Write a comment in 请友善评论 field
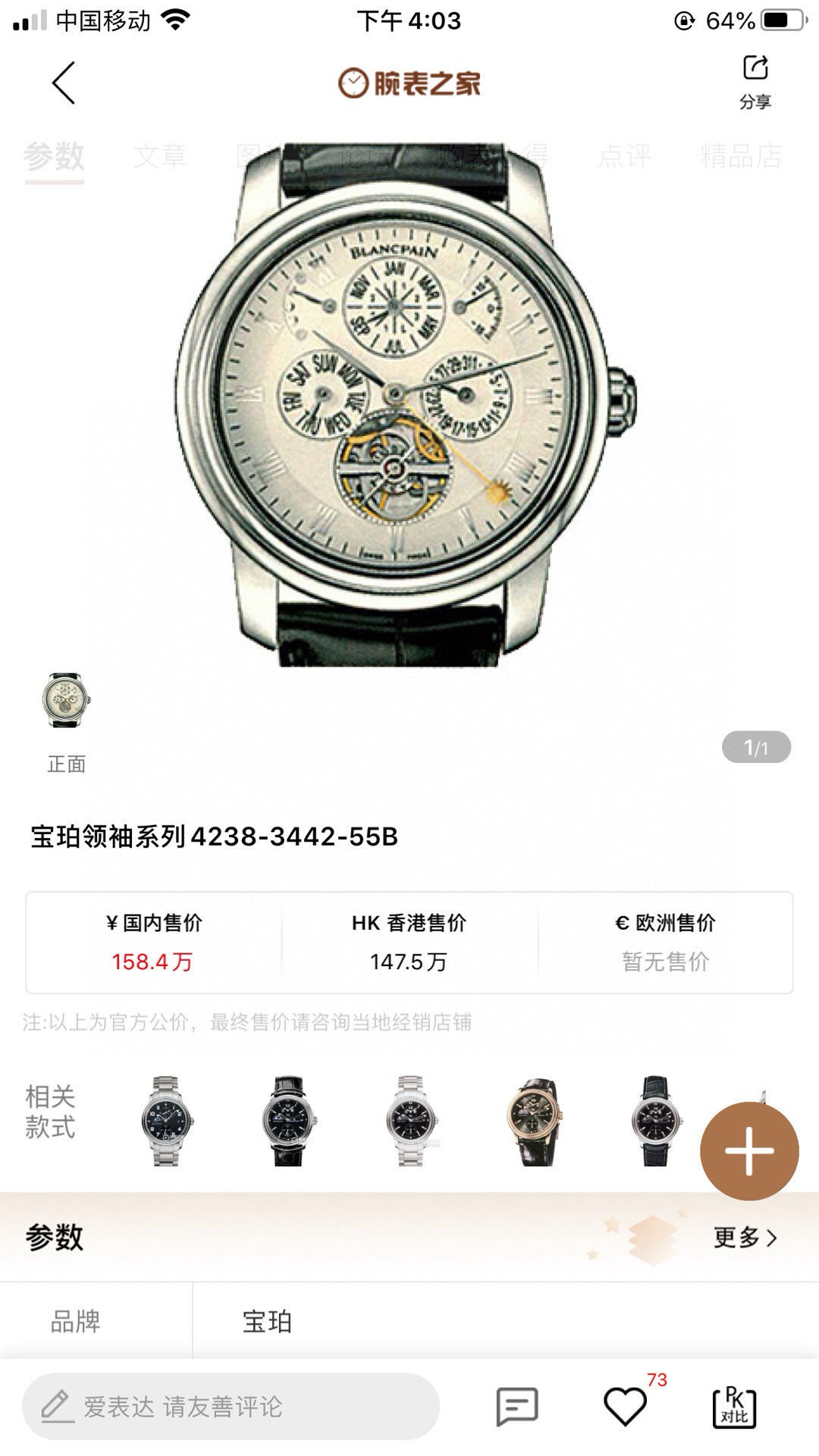The width and height of the screenshot is (819, 1456). pyautogui.click(x=231, y=1407)
